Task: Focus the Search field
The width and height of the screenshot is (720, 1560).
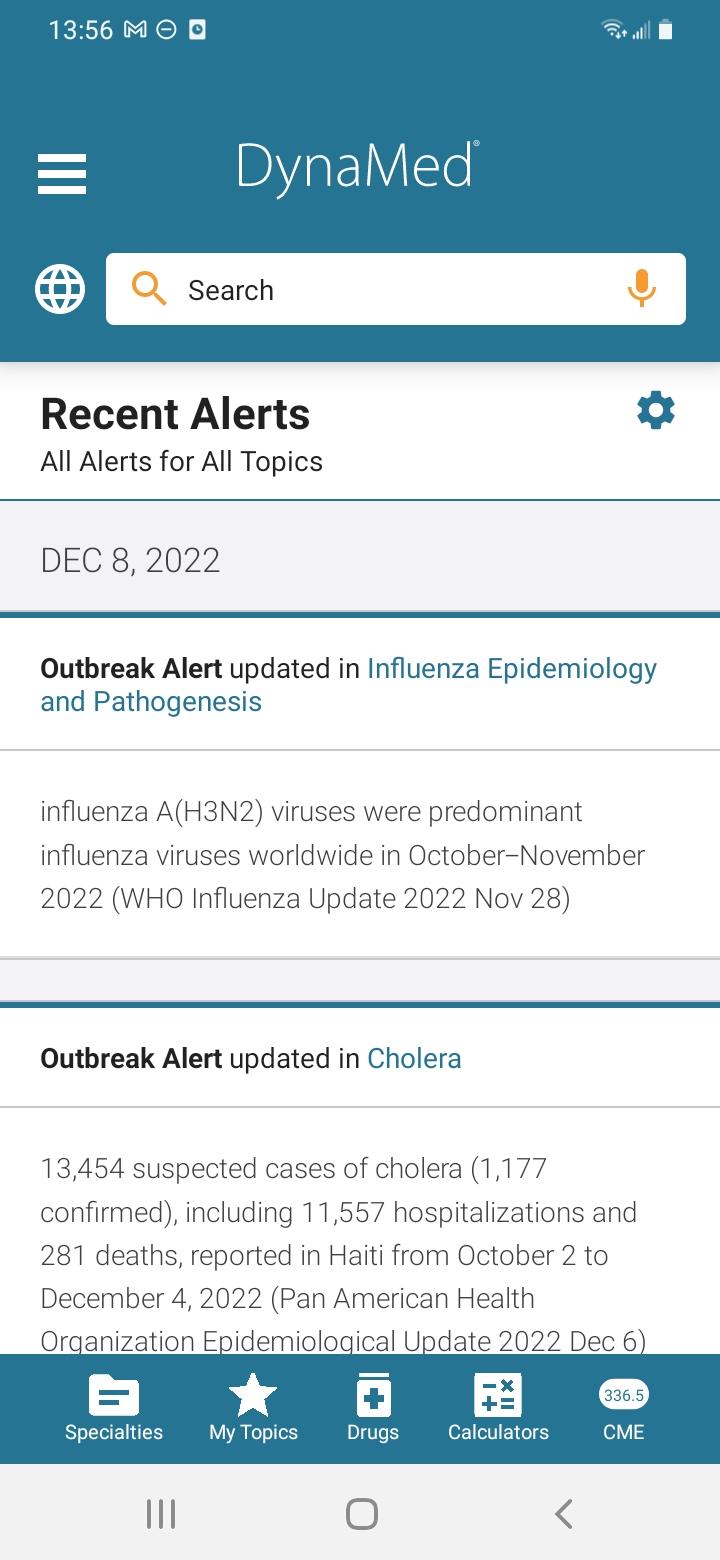Action: tap(396, 289)
